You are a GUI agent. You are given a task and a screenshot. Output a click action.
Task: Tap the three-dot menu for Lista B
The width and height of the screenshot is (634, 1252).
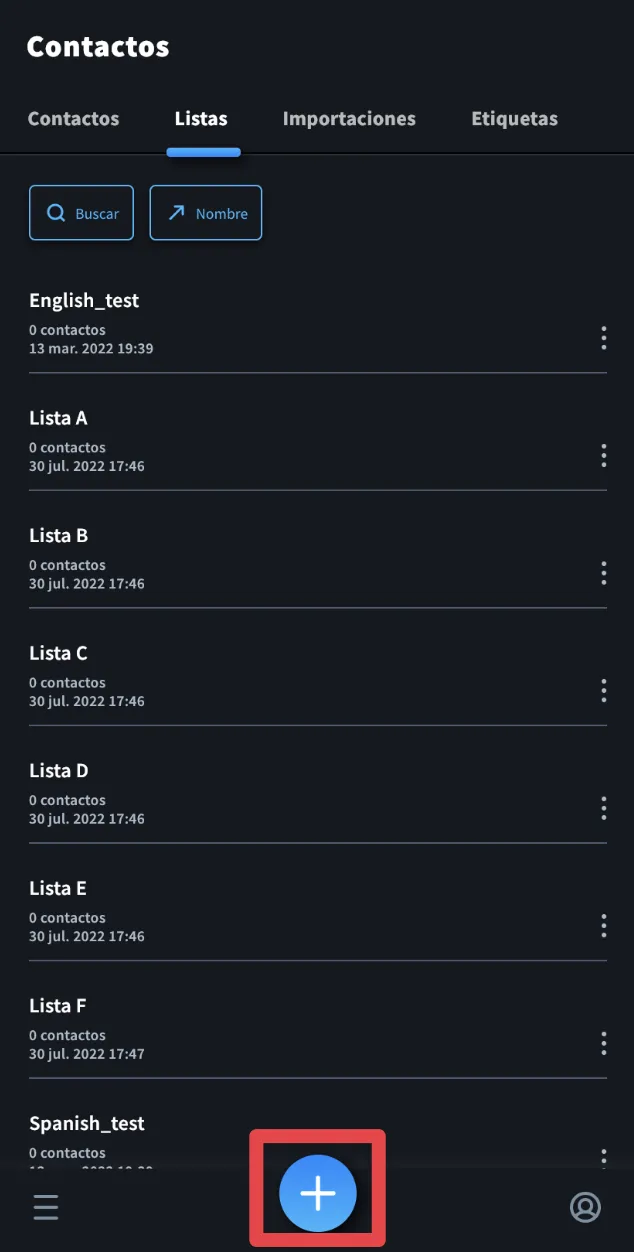(603, 573)
